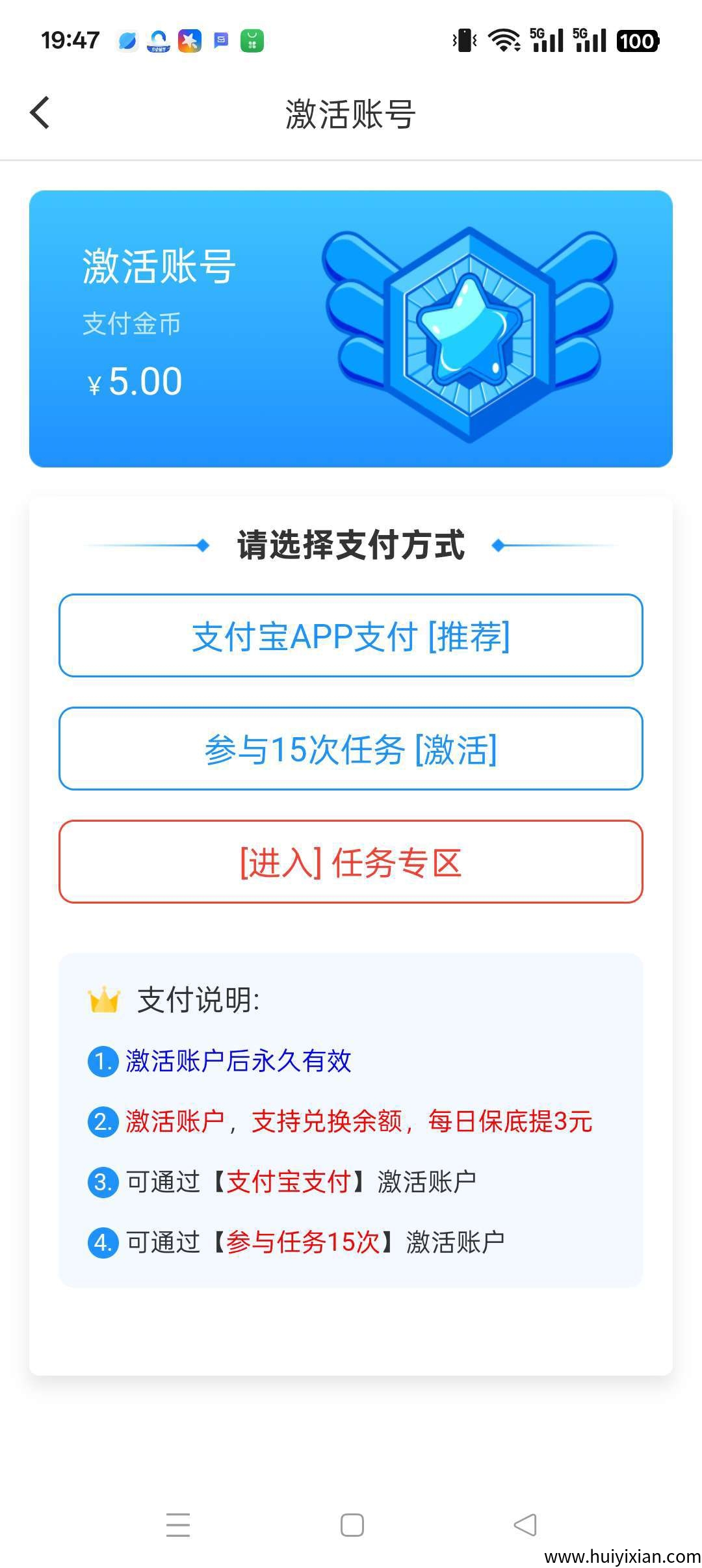Image resolution: width=702 pixels, height=1568 pixels.
Task: Tap the blue messaging app icon in status bar
Action: [x=220, y=40]
